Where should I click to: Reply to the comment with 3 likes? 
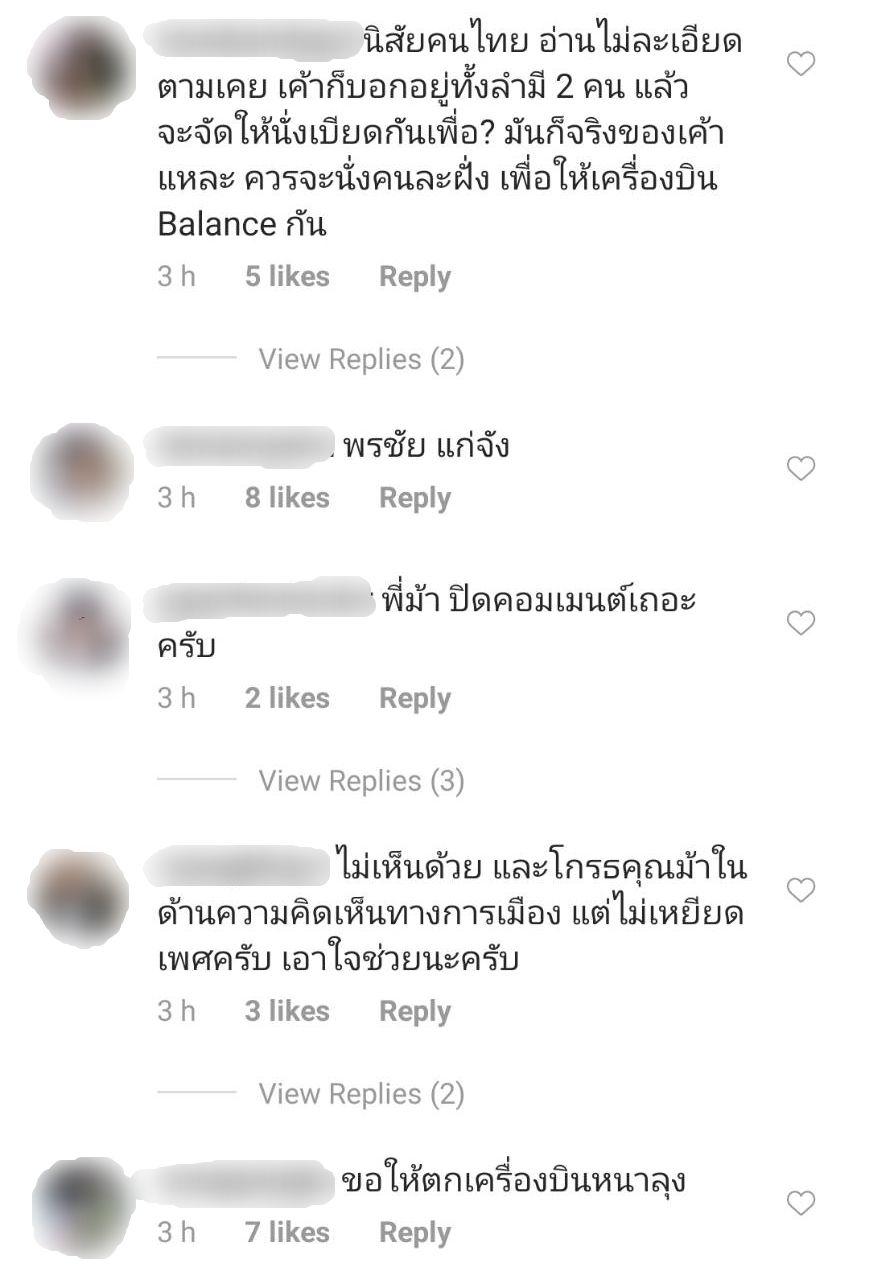point(414,1012)
